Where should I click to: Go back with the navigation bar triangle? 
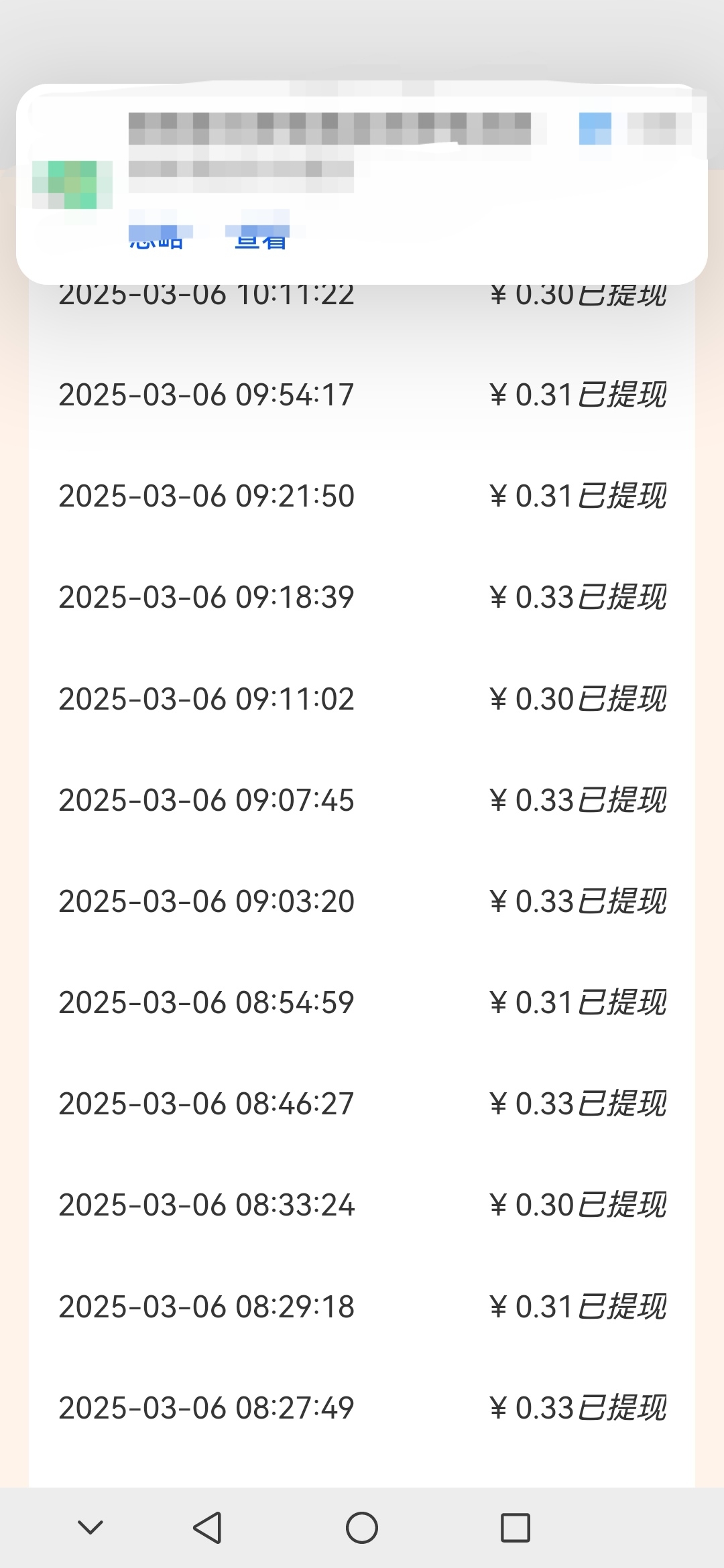coord(207,1528)
